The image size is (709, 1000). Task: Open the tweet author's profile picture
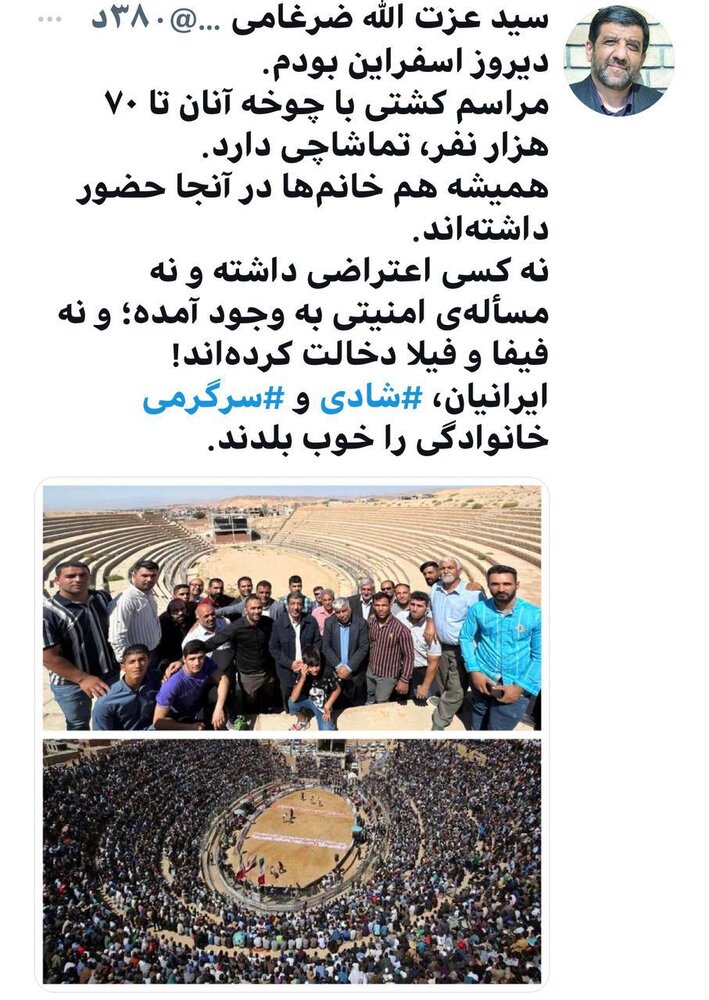click(619, 60)
